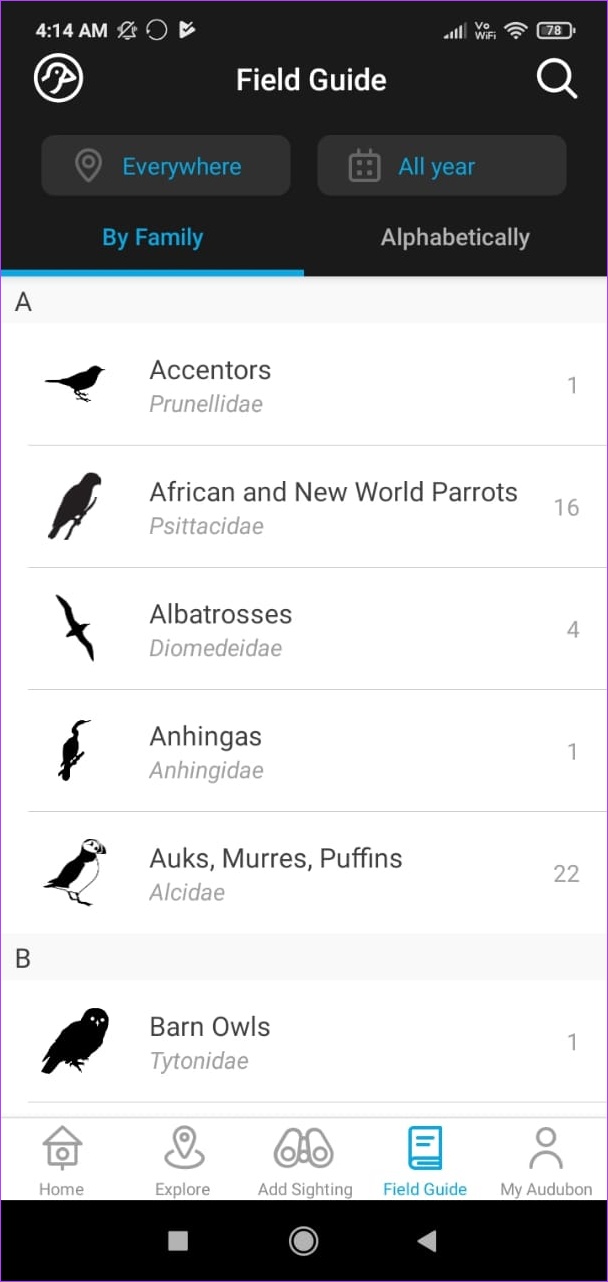Tap the Field Guide bottom tab

(x=425, y=1160)
